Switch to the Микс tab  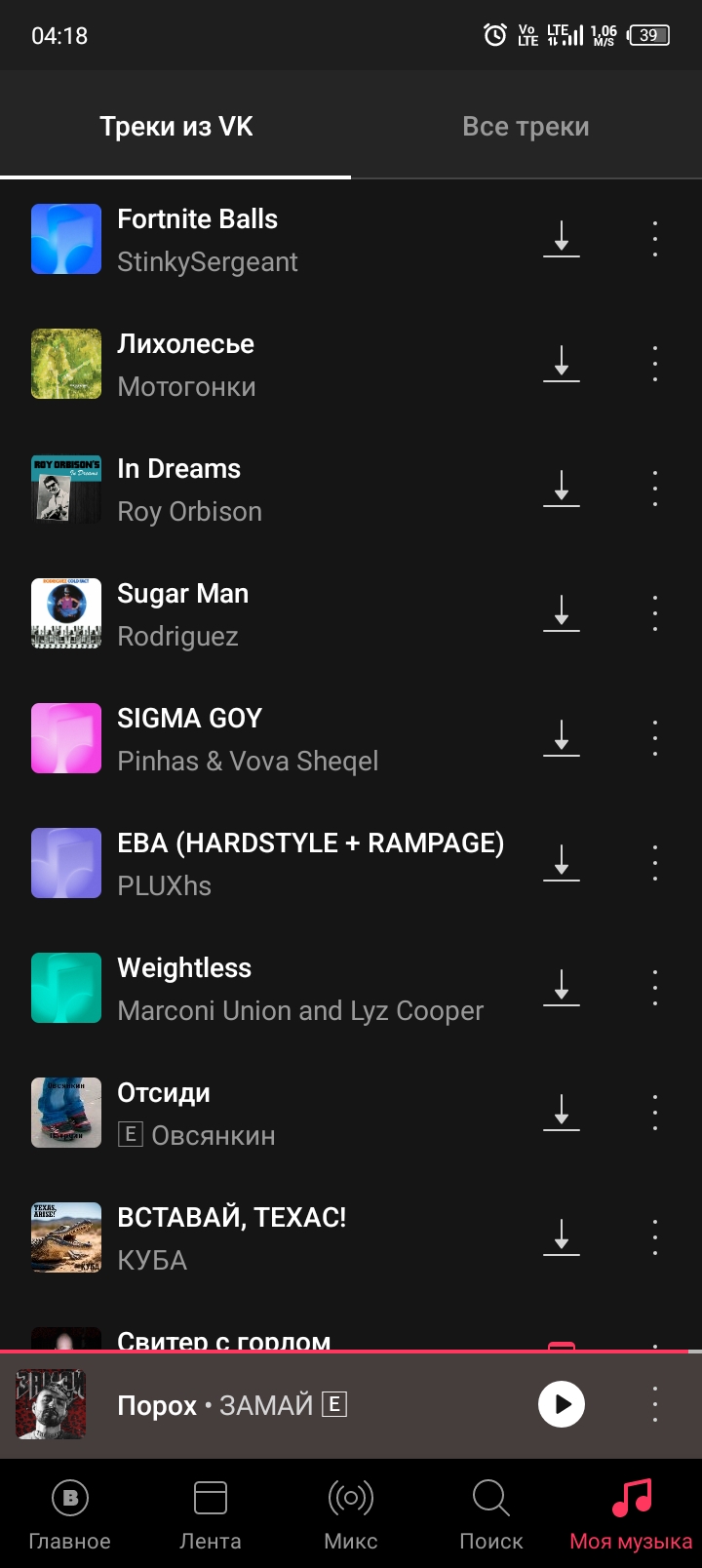click(351, 1514)
